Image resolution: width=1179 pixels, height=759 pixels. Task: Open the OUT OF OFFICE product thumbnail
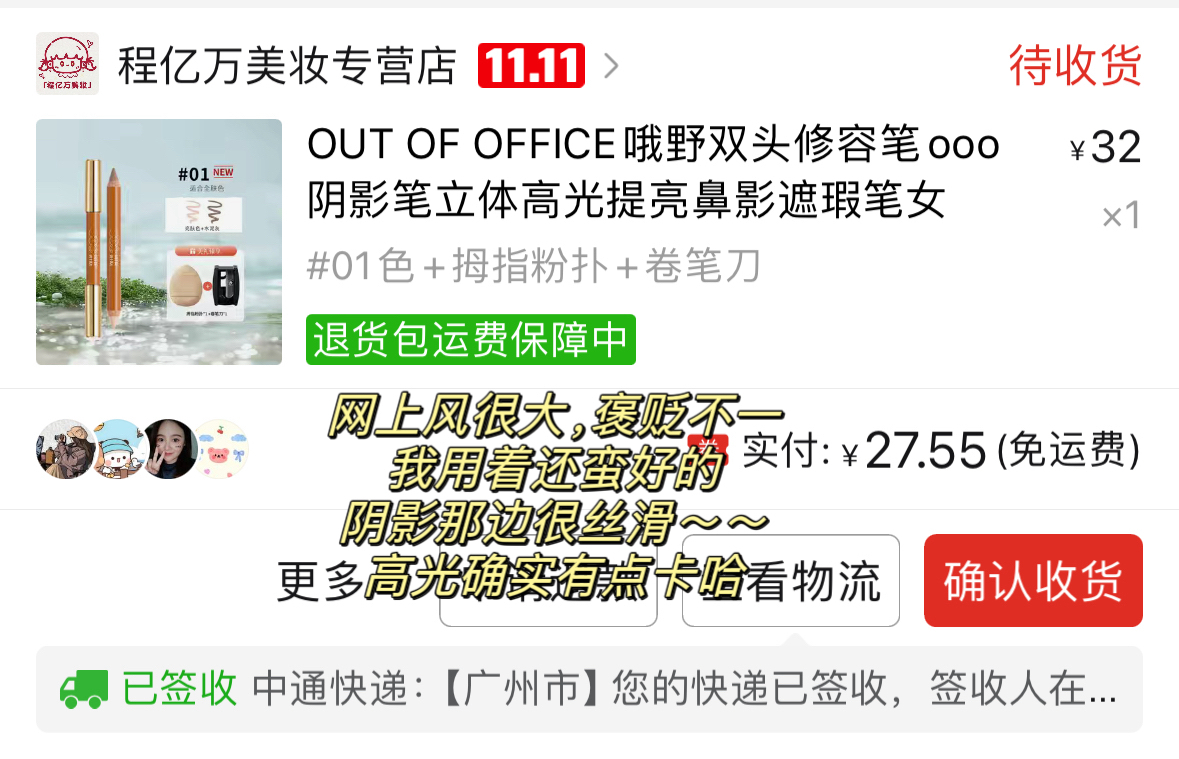pos(159,242)
